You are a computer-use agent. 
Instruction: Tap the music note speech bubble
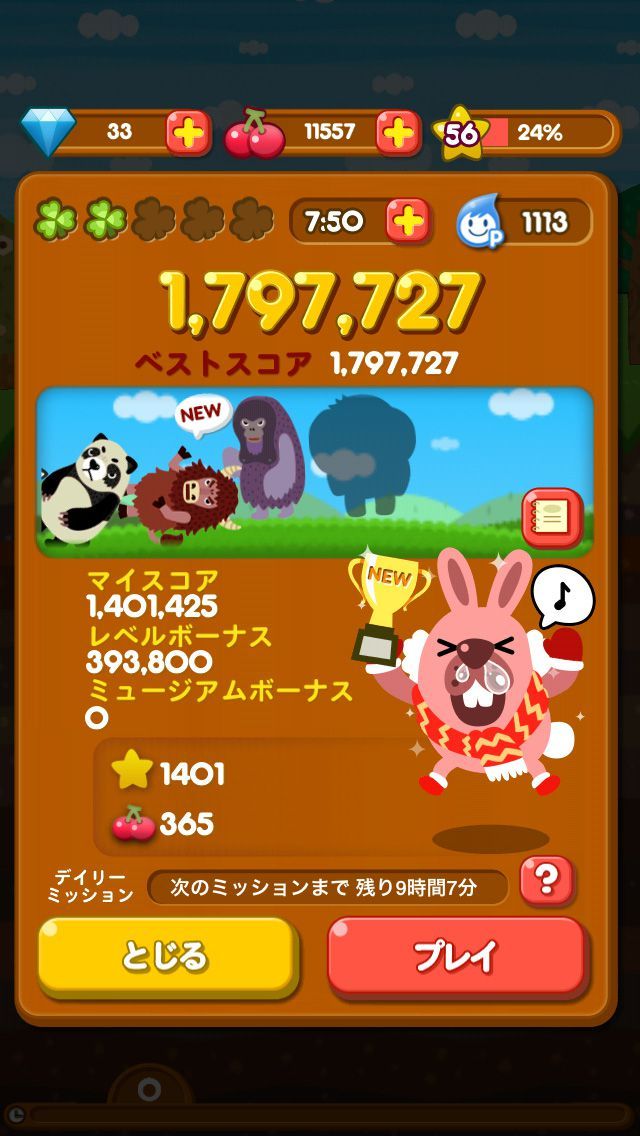562,598
